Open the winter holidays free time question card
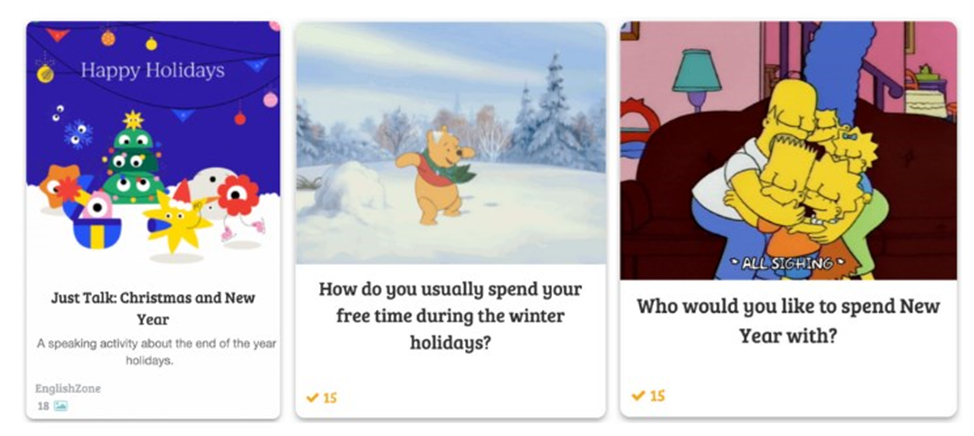Image resolution: width=974 pixels, height=436 pixels. [x=450, y=315]
